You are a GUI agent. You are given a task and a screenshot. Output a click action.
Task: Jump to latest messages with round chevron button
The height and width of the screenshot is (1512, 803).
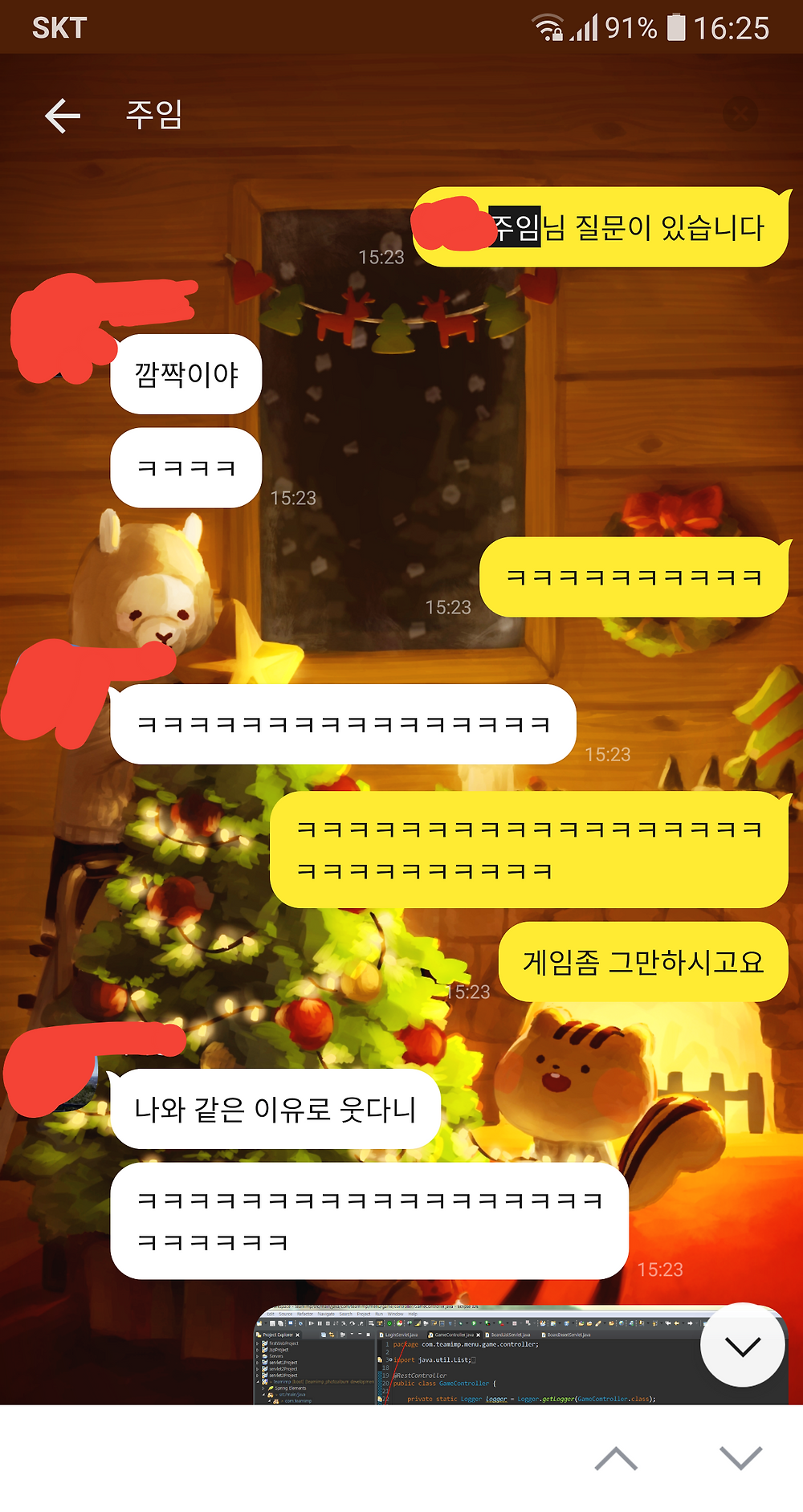pos(742,1345)
